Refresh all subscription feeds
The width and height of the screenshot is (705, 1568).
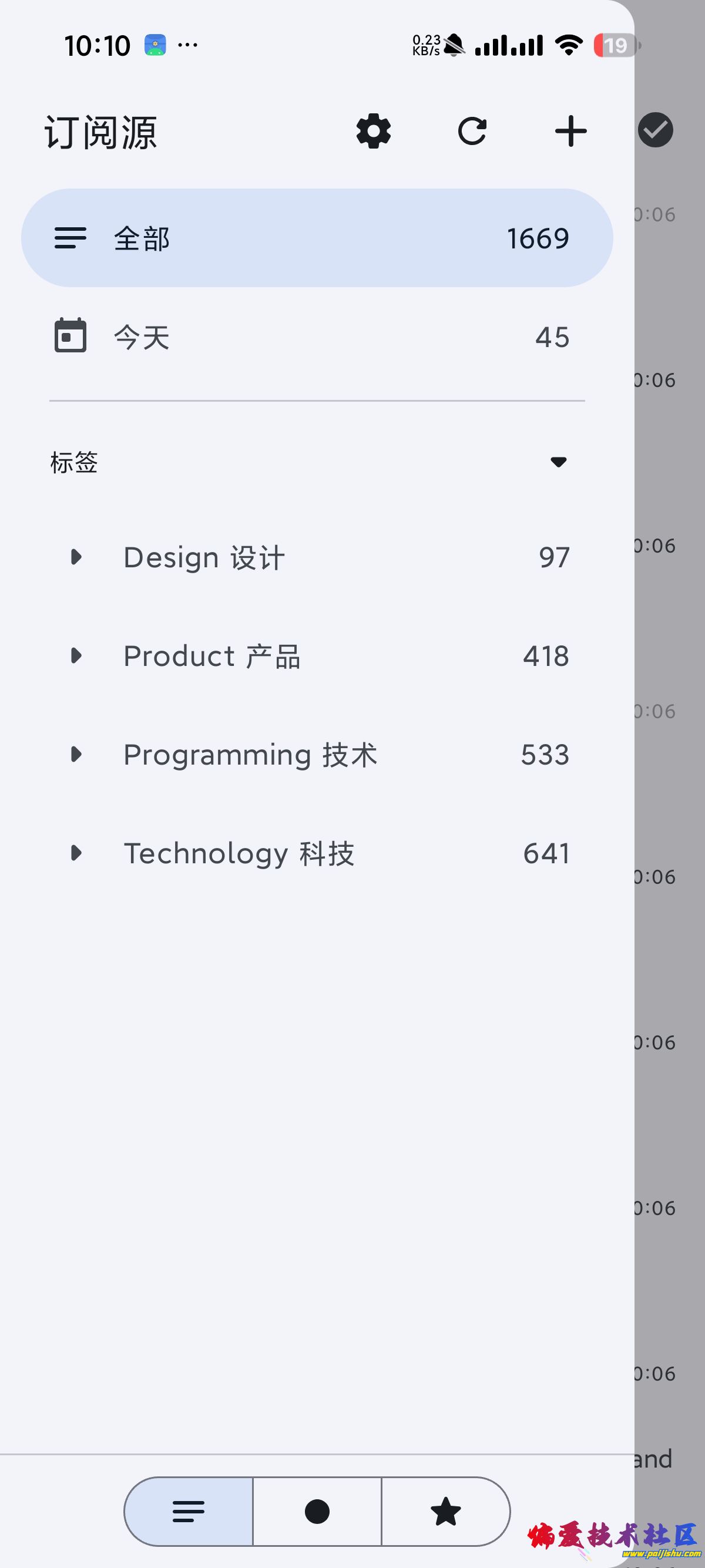click(472, 131)
